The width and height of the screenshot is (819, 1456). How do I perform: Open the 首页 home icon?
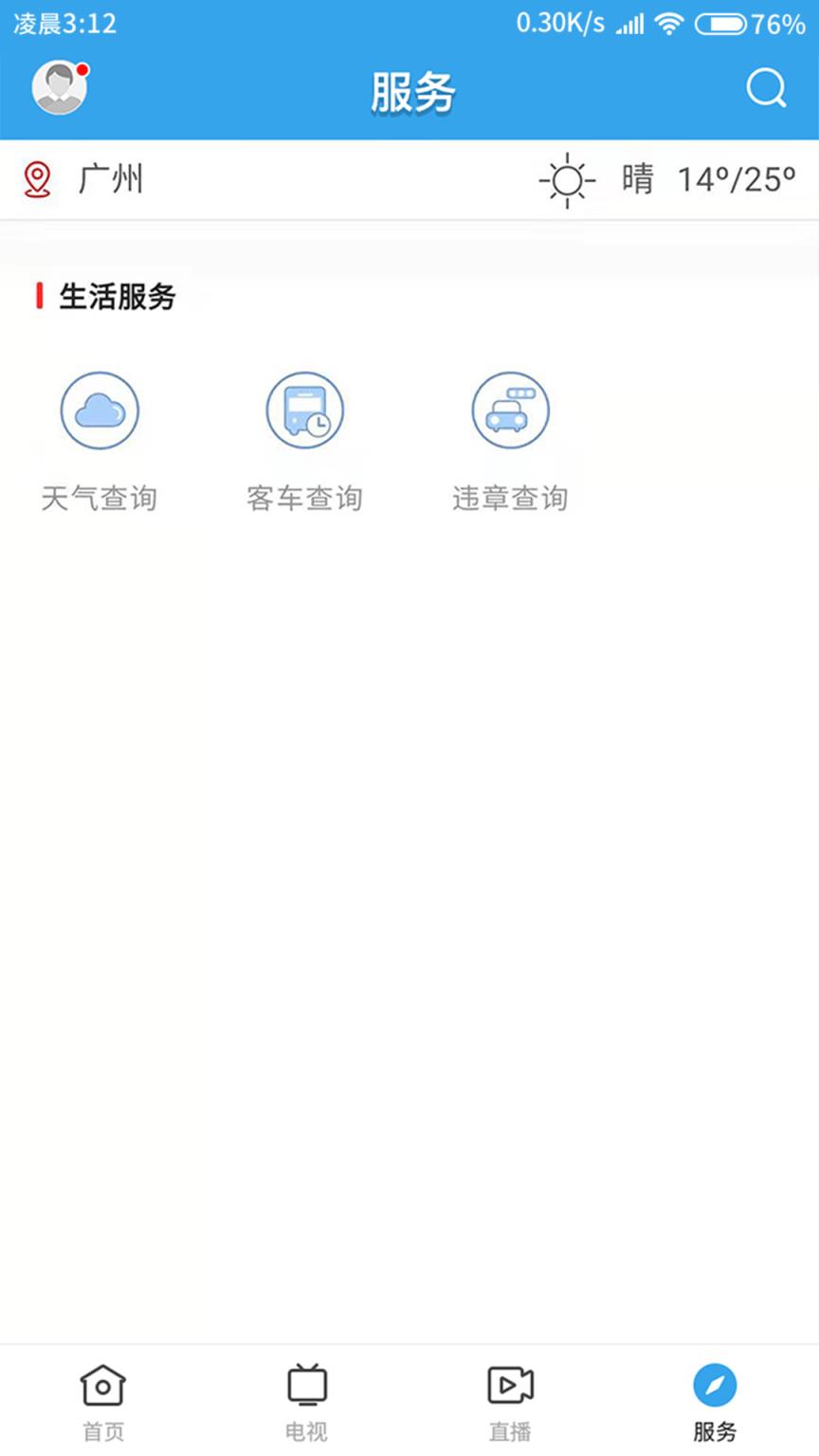tap(101, 1386)
